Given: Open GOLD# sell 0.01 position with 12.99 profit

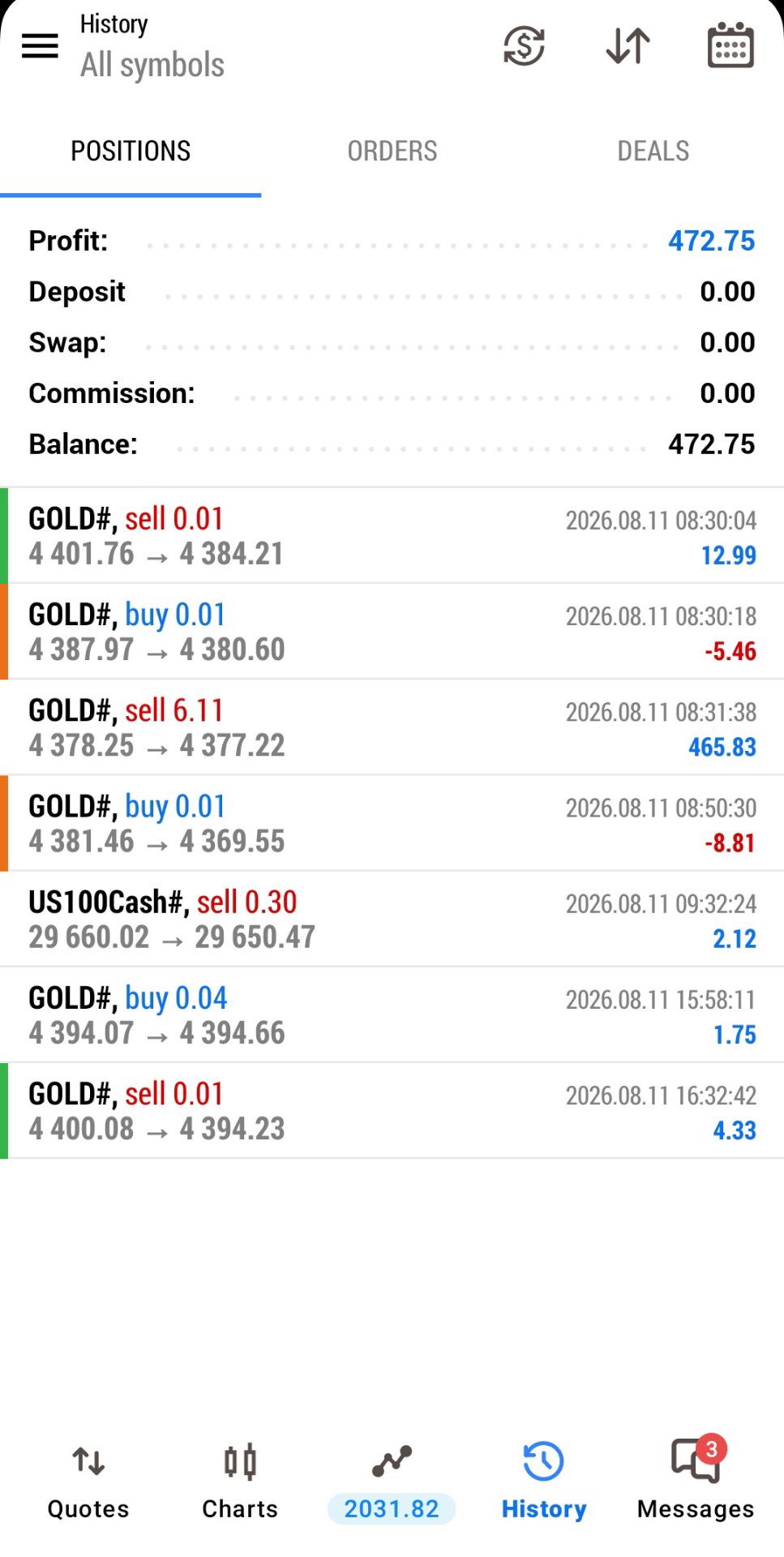Looking at the screenshot, I should [x=392, y=536].
